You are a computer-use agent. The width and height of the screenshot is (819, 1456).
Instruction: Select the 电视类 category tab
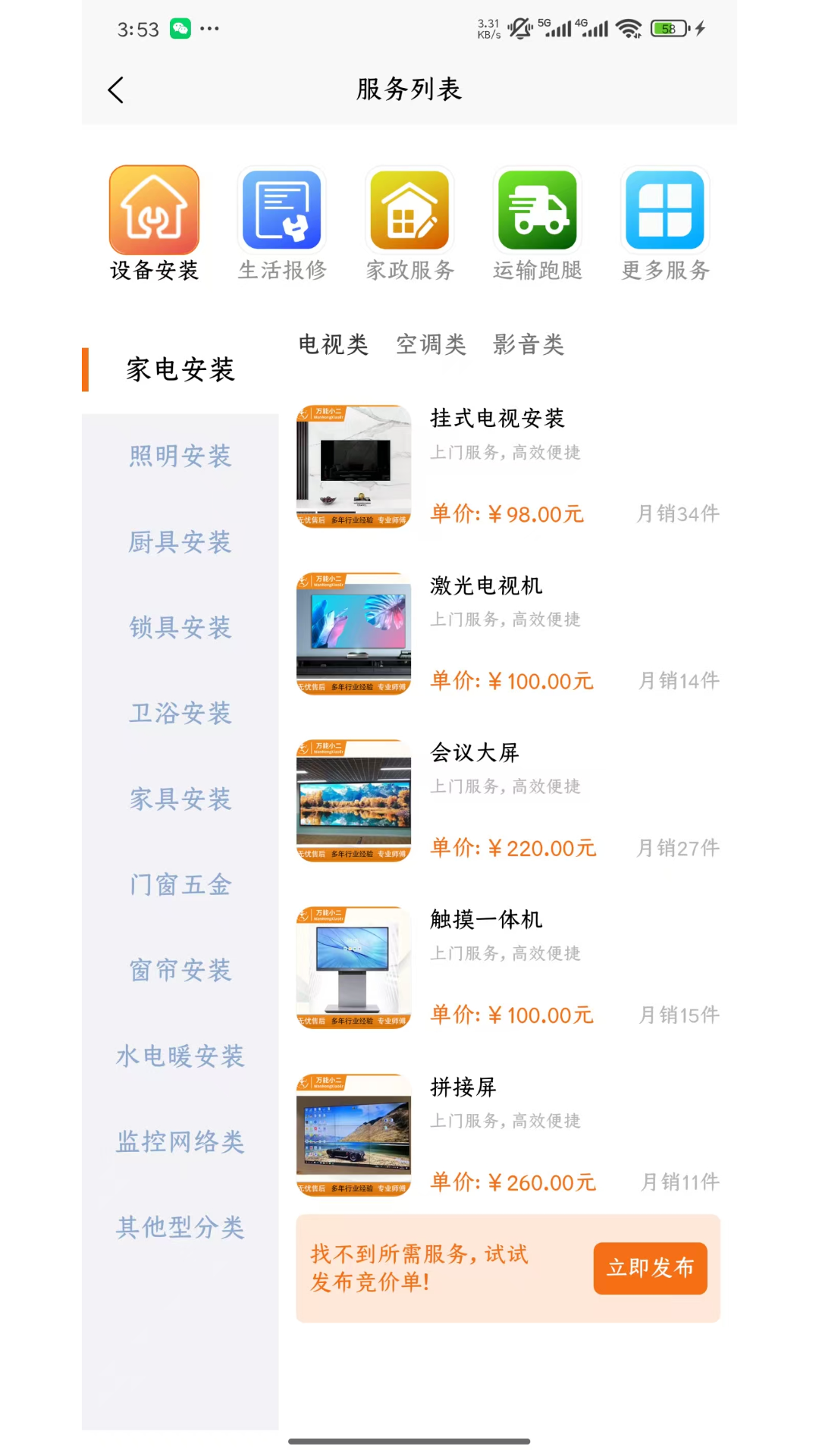coord(333,345)
